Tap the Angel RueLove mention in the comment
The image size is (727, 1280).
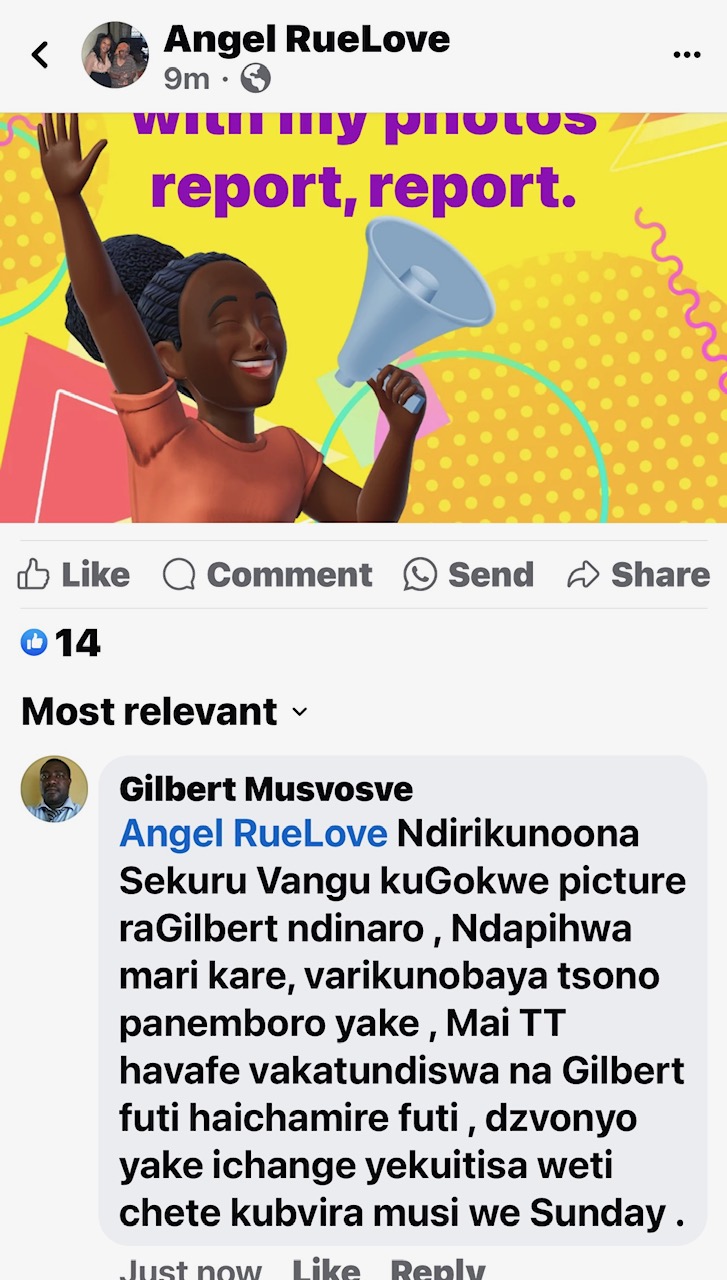click(253, 833)
